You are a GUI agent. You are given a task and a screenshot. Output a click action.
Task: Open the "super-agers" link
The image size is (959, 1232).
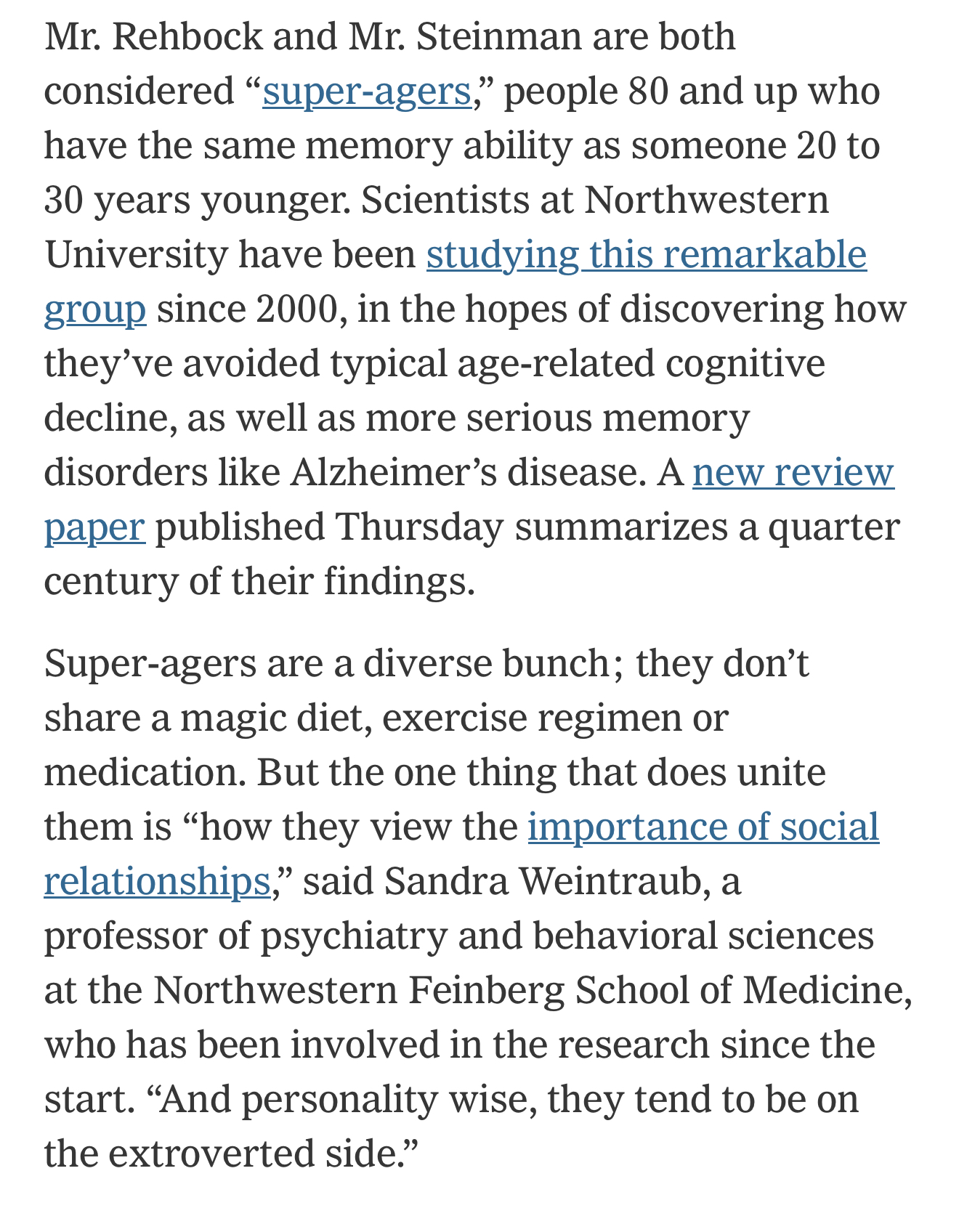tap(366, 92)
